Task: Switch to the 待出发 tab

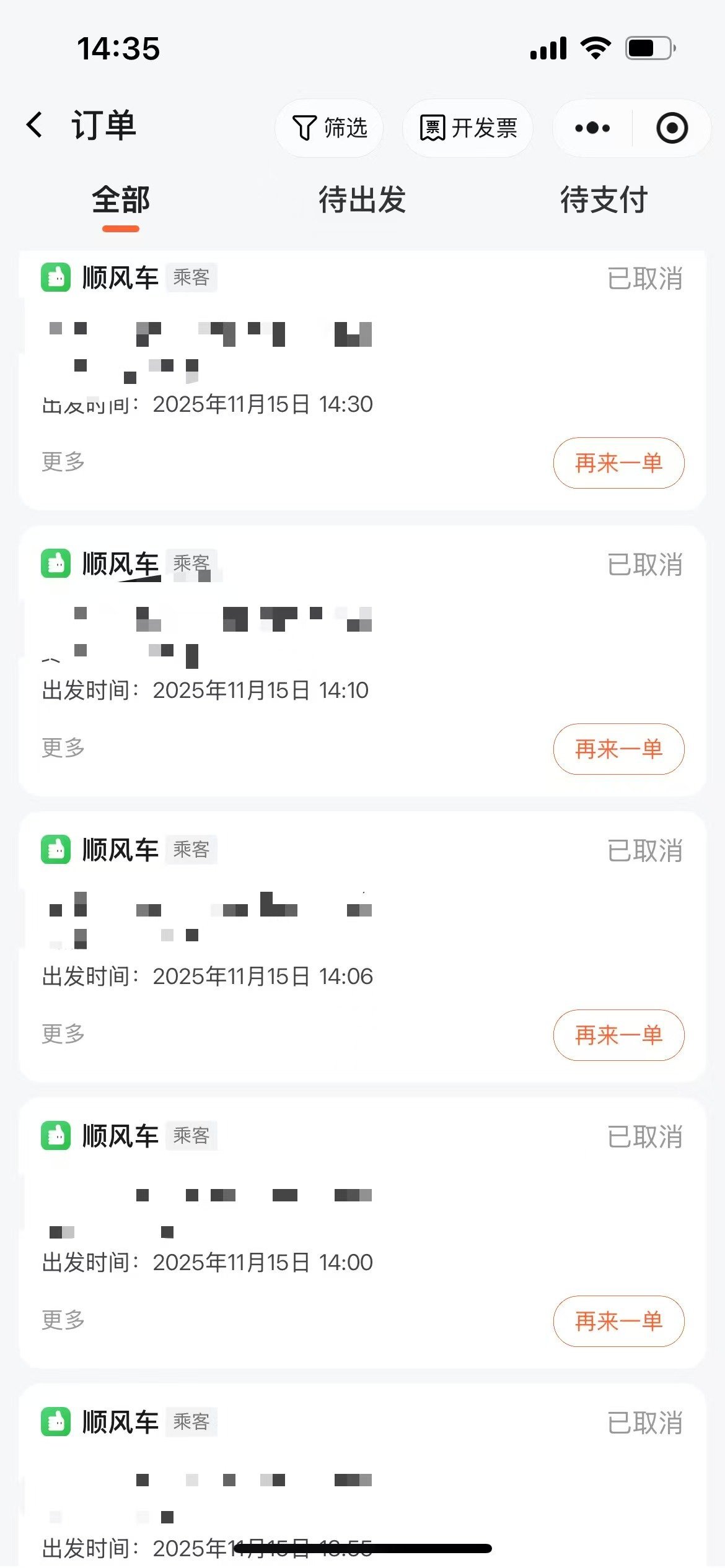Action: pos(362,200)
